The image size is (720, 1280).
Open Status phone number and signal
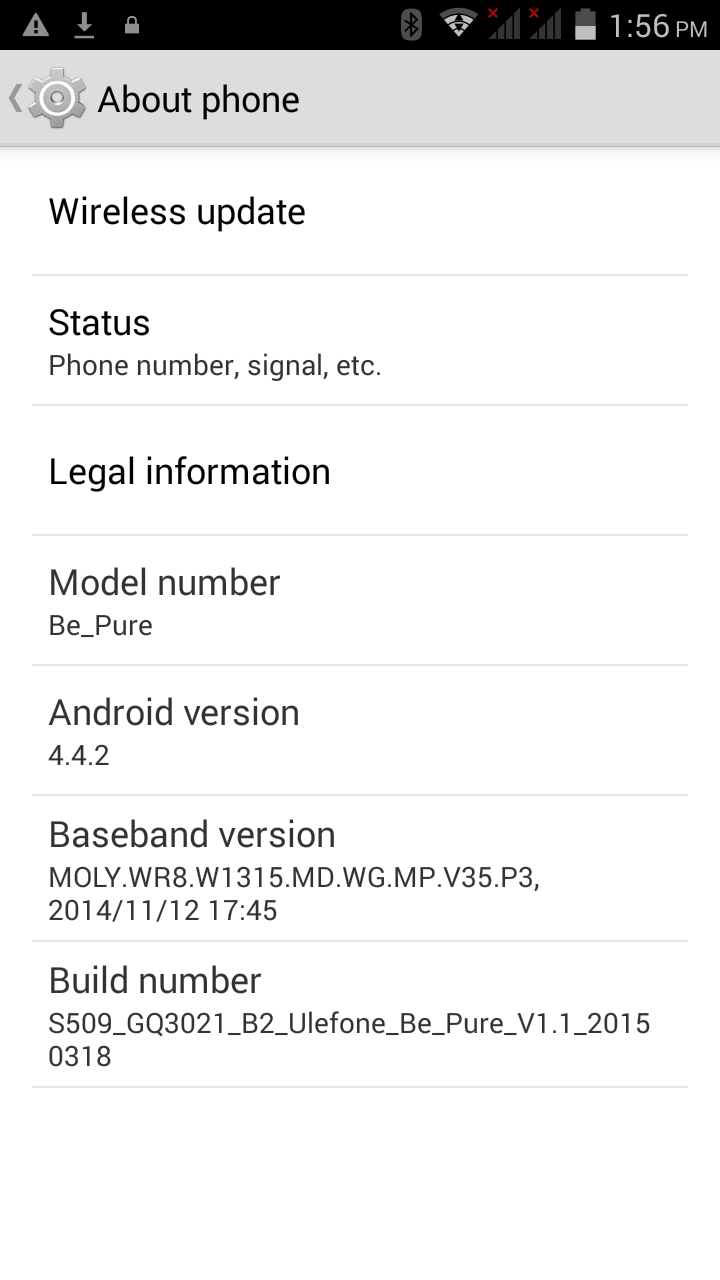[x=360, y=341]
